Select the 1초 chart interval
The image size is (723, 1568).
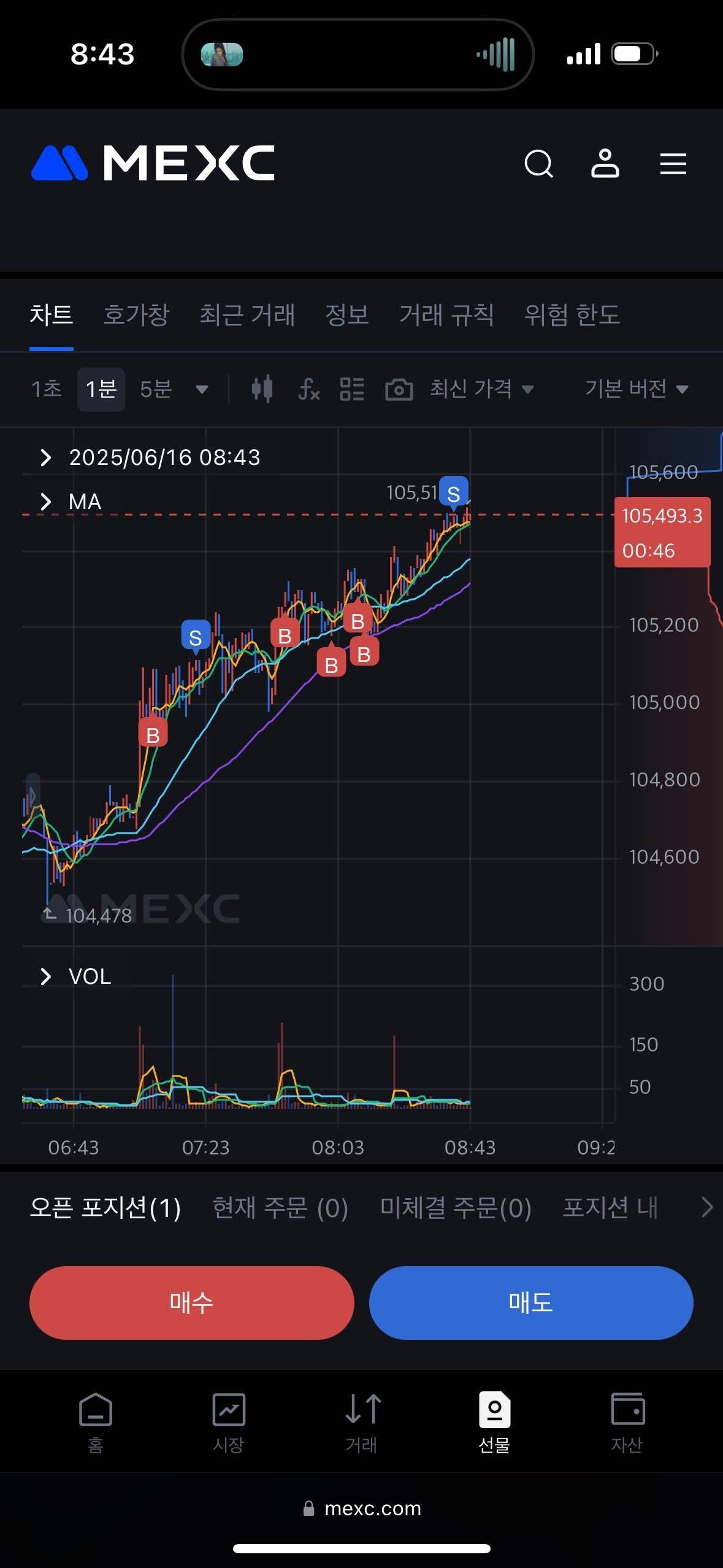[47, 389]
